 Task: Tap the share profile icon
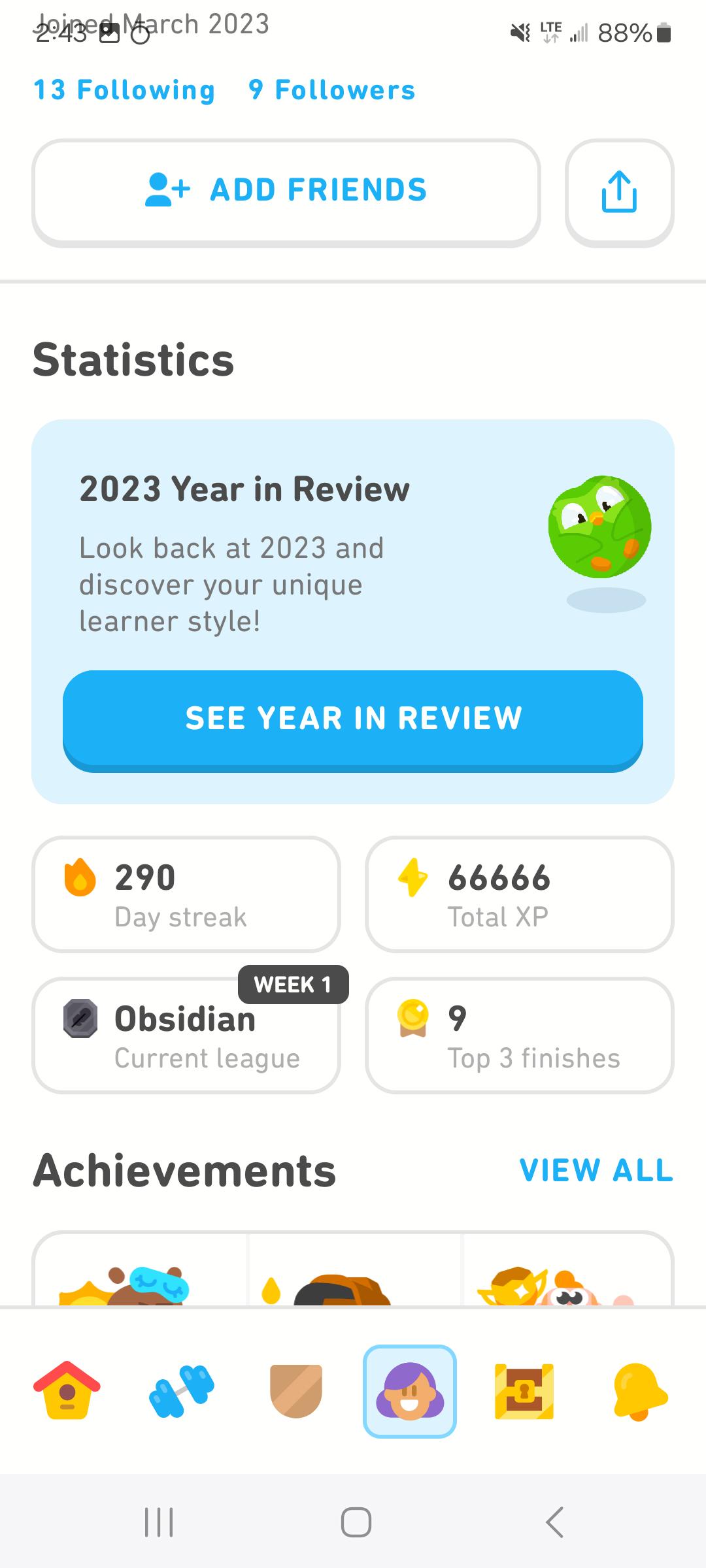click(x=619, y=191)
